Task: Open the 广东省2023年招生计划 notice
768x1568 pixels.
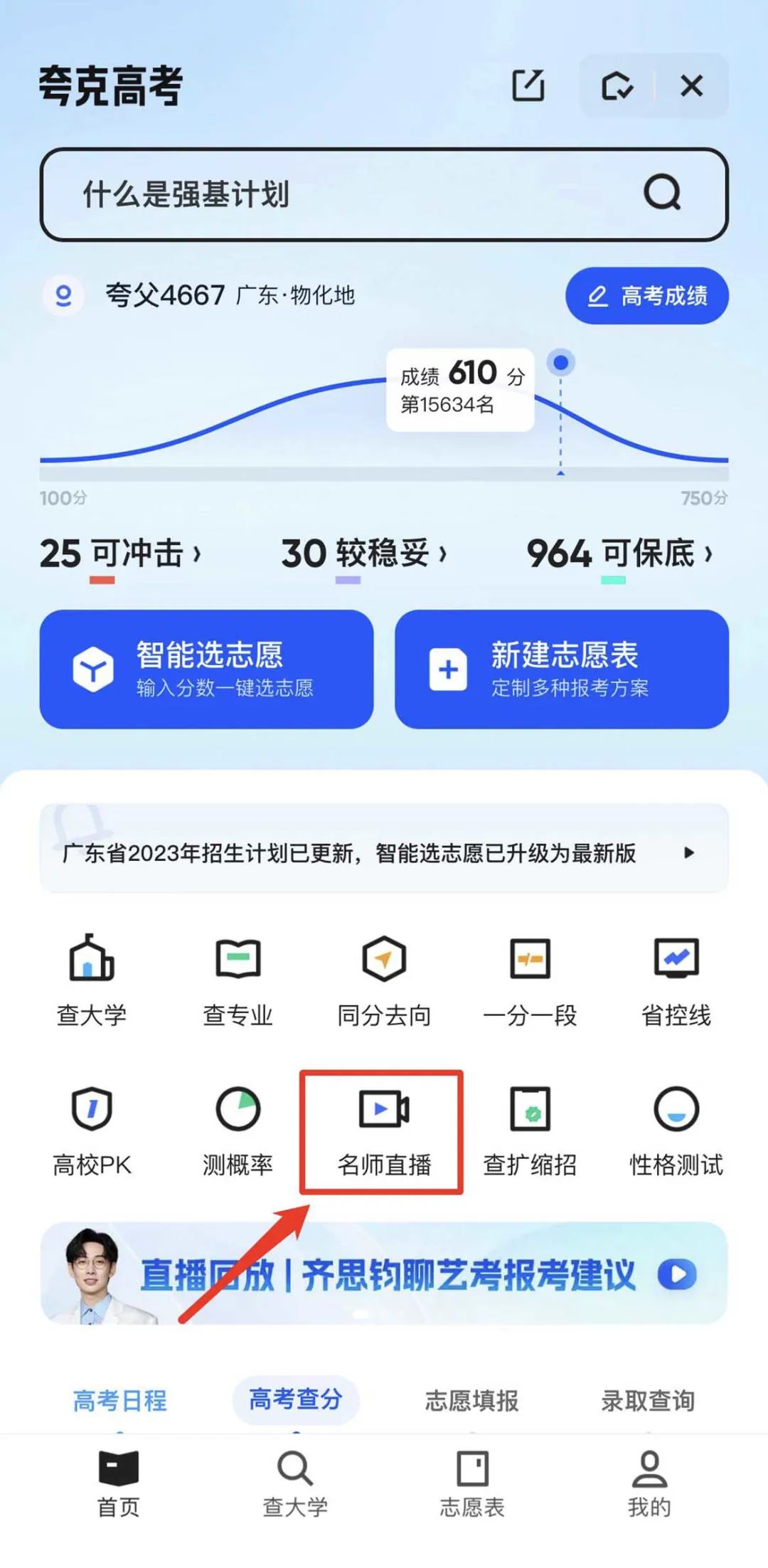Action: [384, 852]
